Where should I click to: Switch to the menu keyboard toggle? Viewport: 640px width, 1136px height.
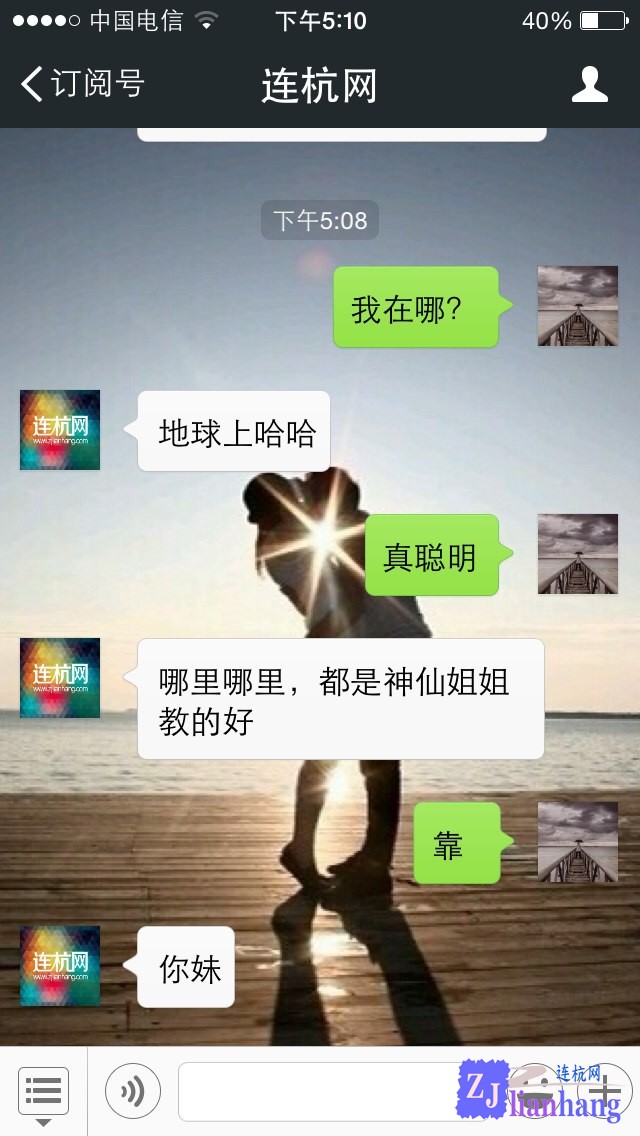(x=43, y=1092)
